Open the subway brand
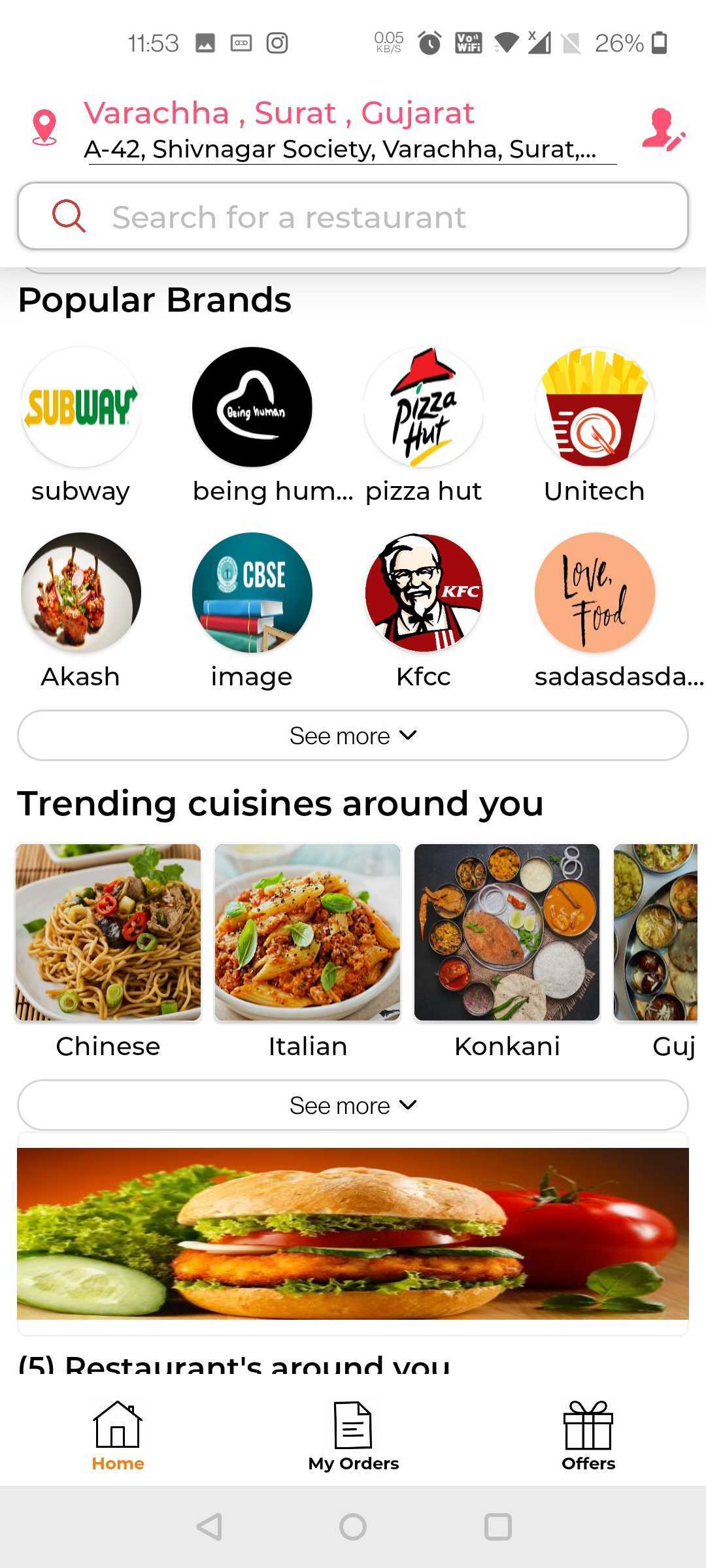706x1568 pixels. point(81,408)
